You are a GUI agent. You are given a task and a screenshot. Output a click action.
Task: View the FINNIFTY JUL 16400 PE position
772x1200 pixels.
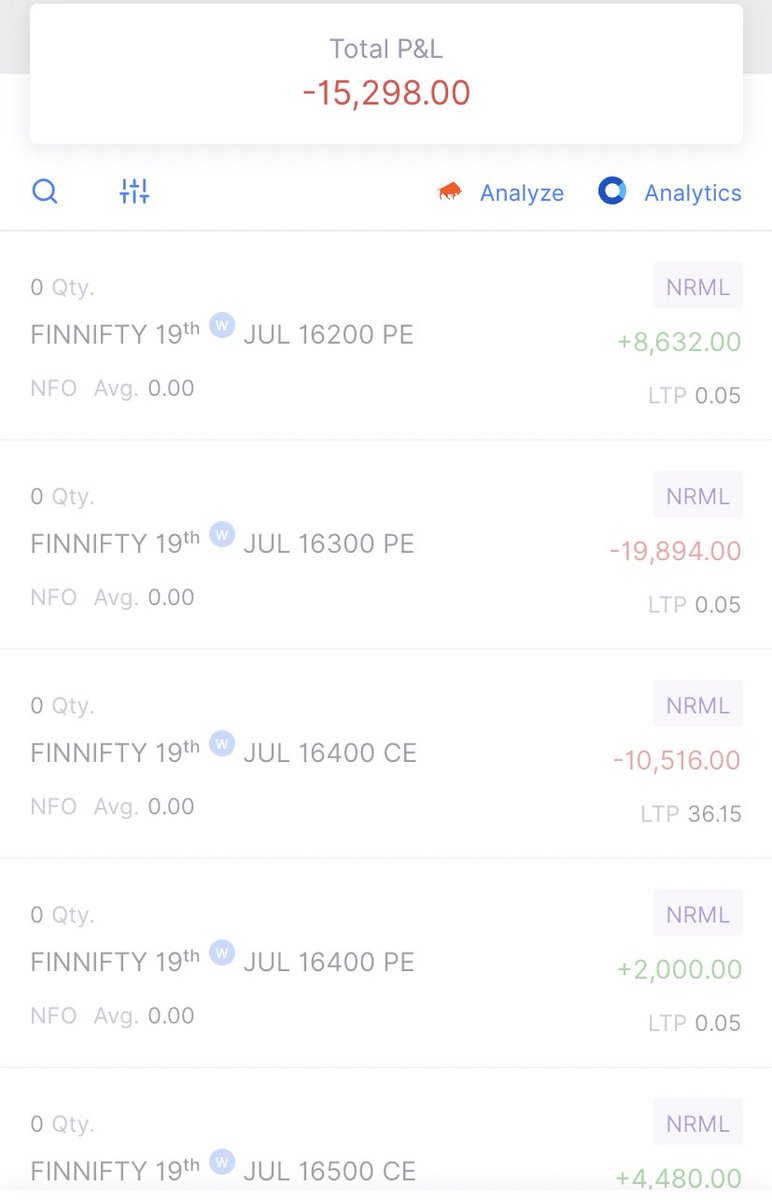(x=385, y=963)
